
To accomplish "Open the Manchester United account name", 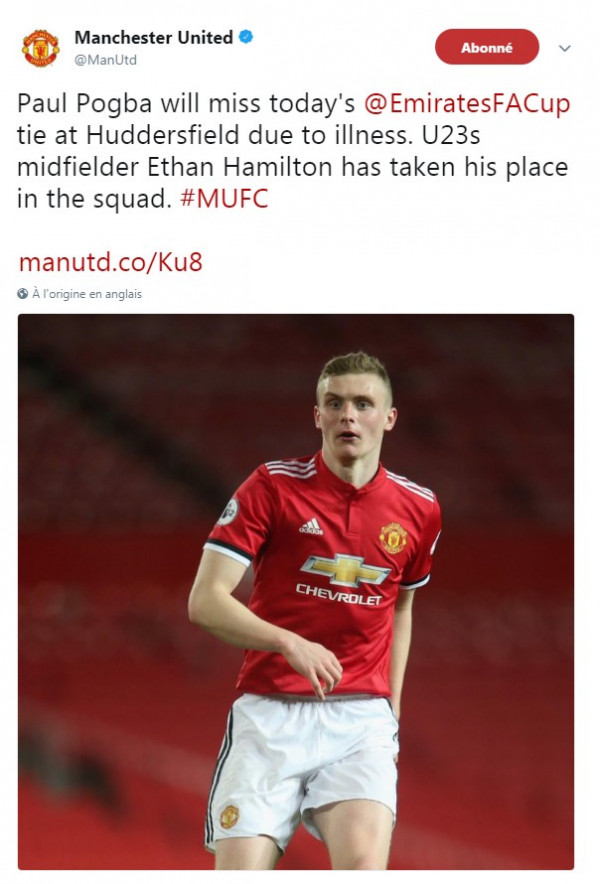I will (x=153, y=38).
